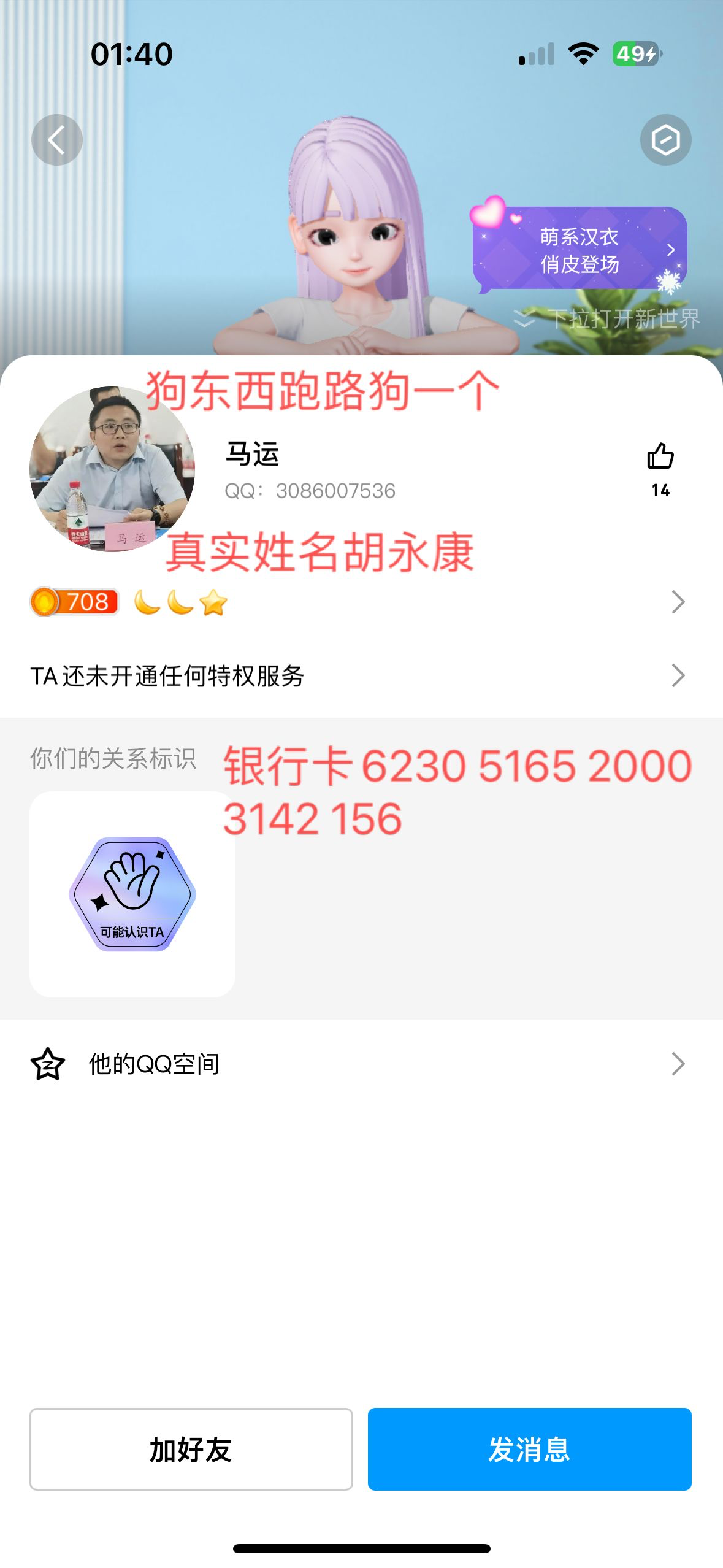Open TA还未开通任何特权服务 row
Viewport: 723px width, 1568px height.
point(361,676)
